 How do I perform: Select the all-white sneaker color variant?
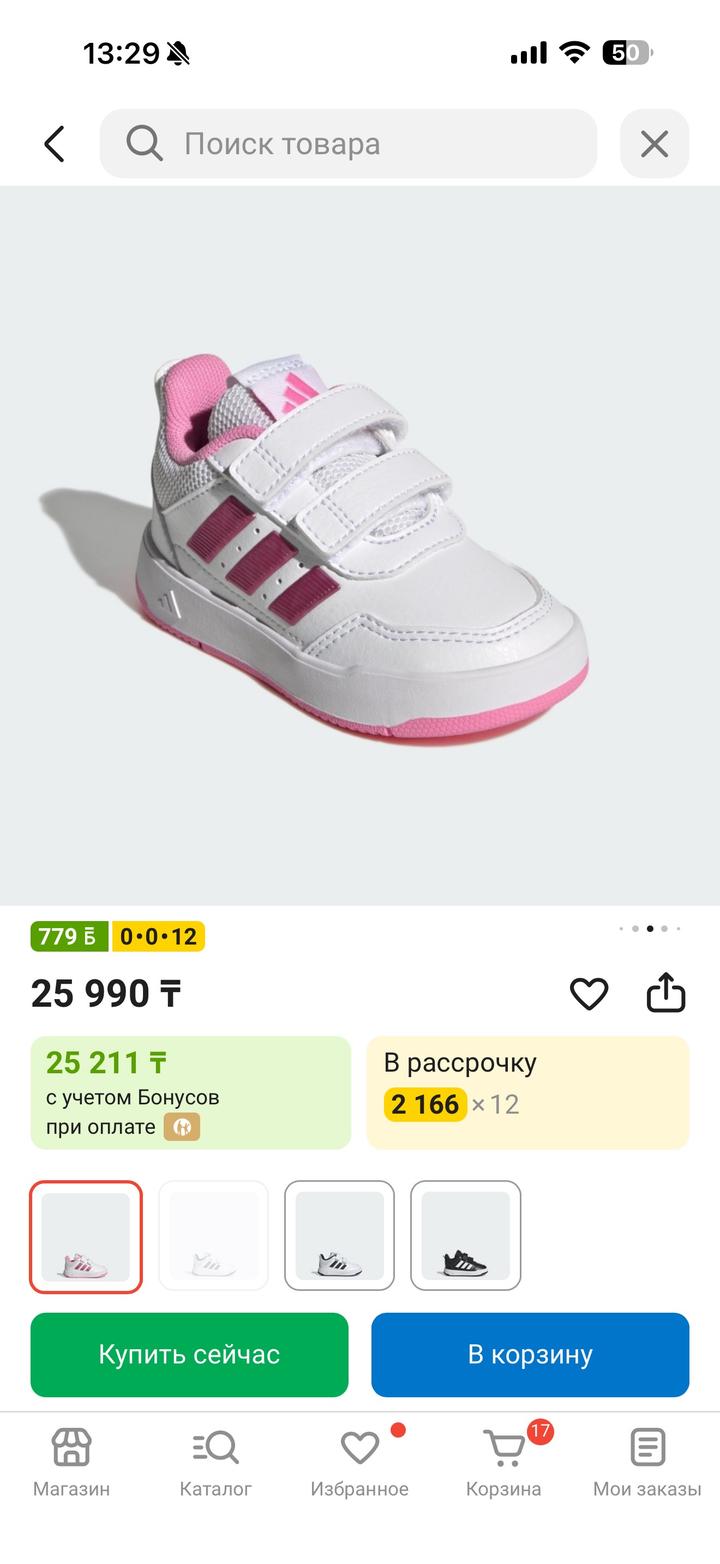point(213,1237)
